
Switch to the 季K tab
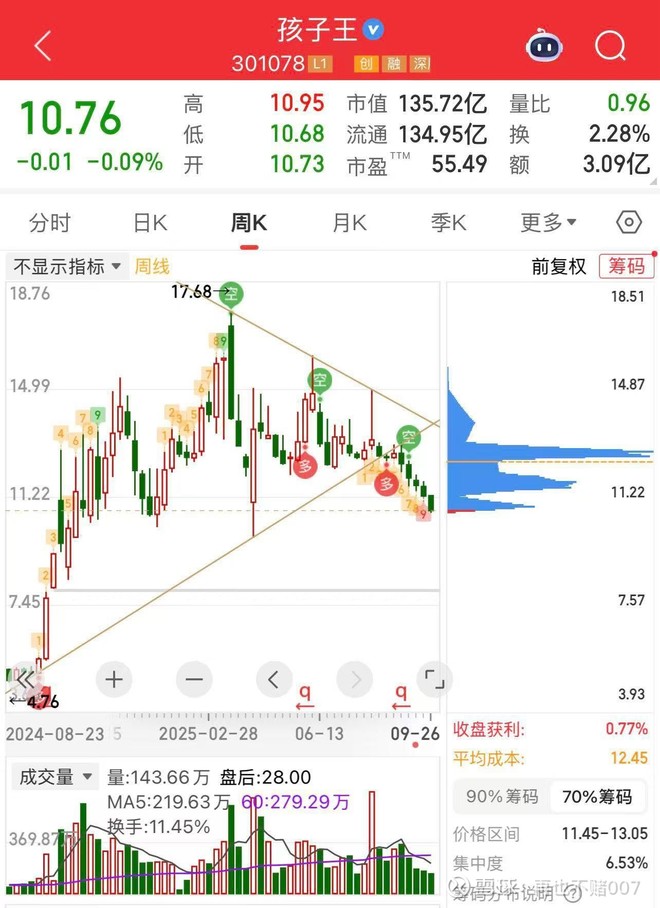pyautogui.click(x=449, y=222)
